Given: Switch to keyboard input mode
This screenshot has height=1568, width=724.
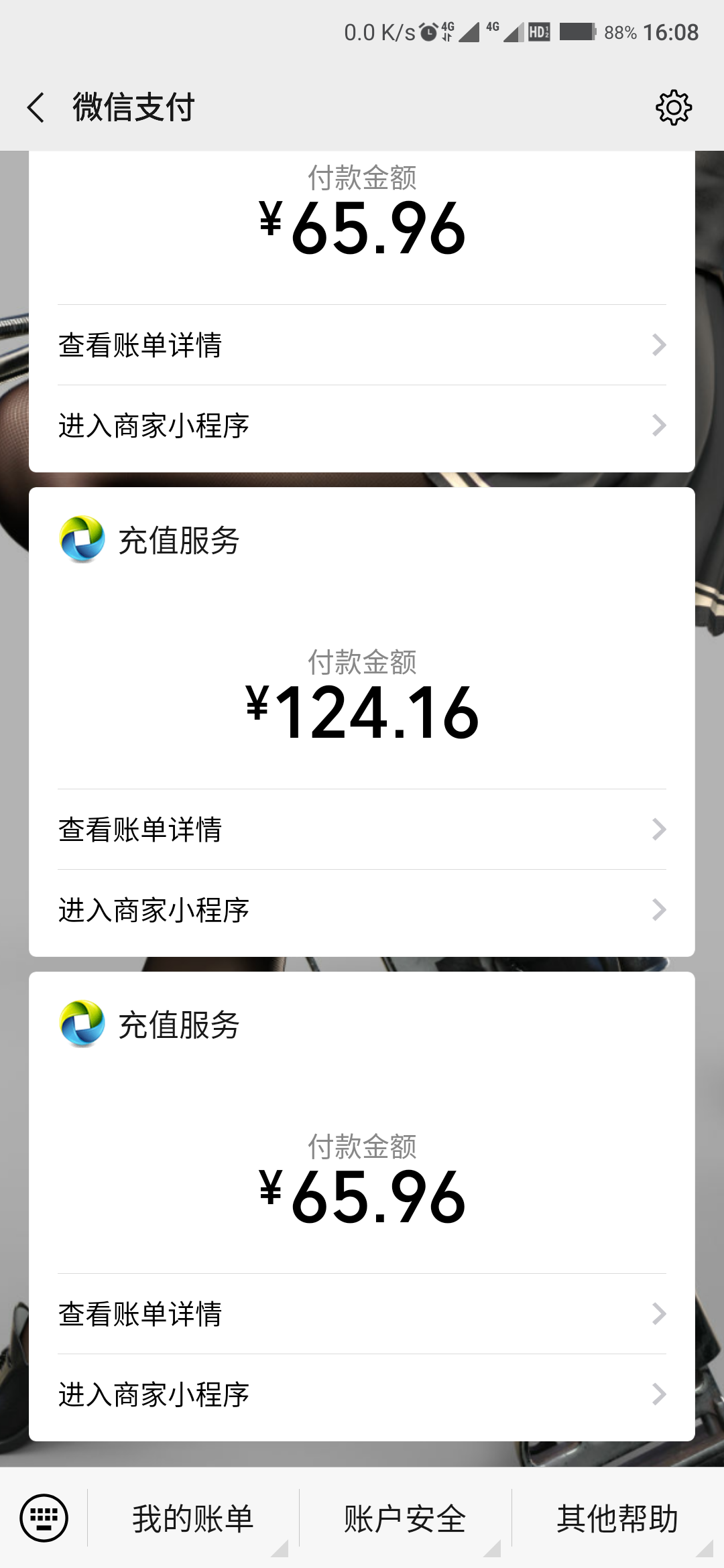Looking at the screenshot, I should [44, 1518].
